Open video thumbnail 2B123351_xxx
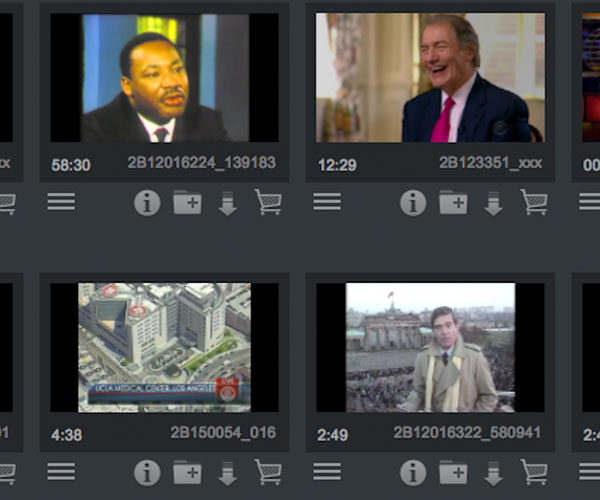The height and width of the screenshot is (500, 600). [430, 78]
